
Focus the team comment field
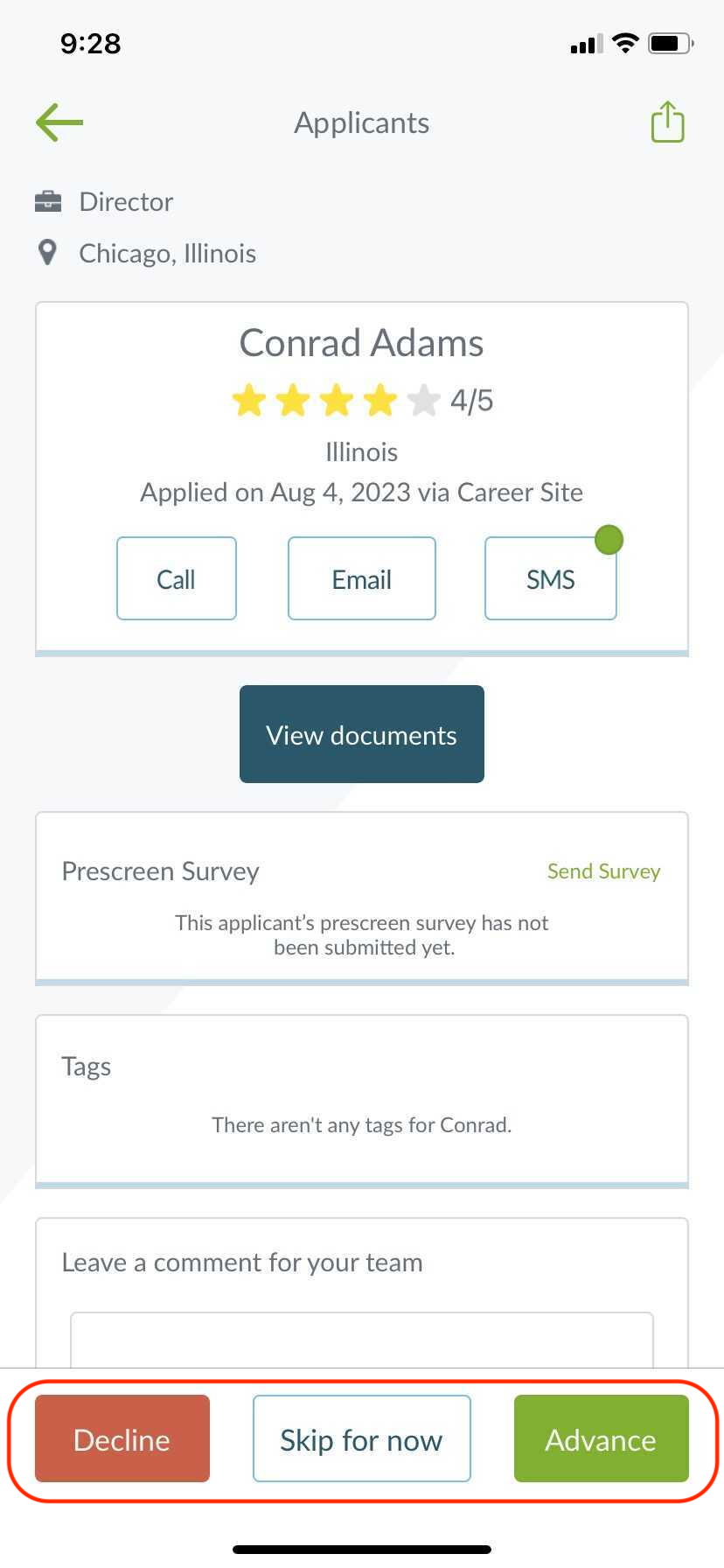pyautogui.click(x=362, y=1340)
